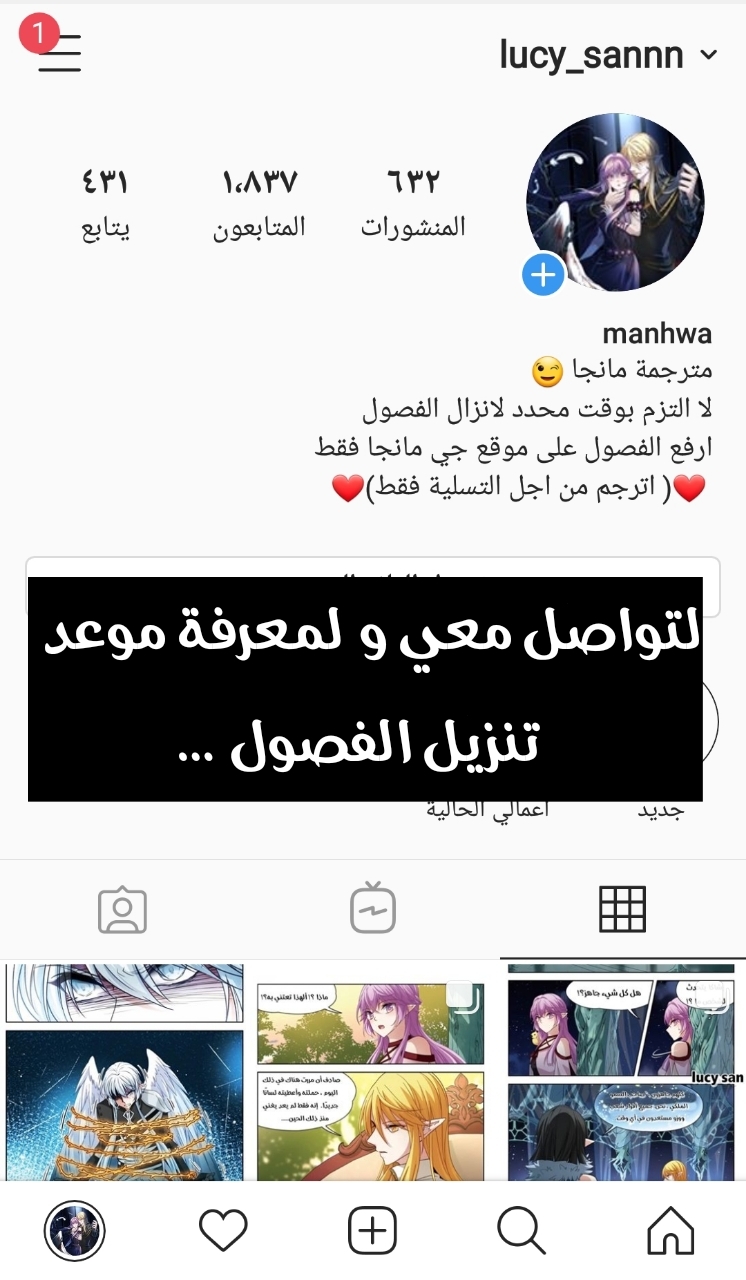Create a new post with plus button

click(x=372, y=1230)
